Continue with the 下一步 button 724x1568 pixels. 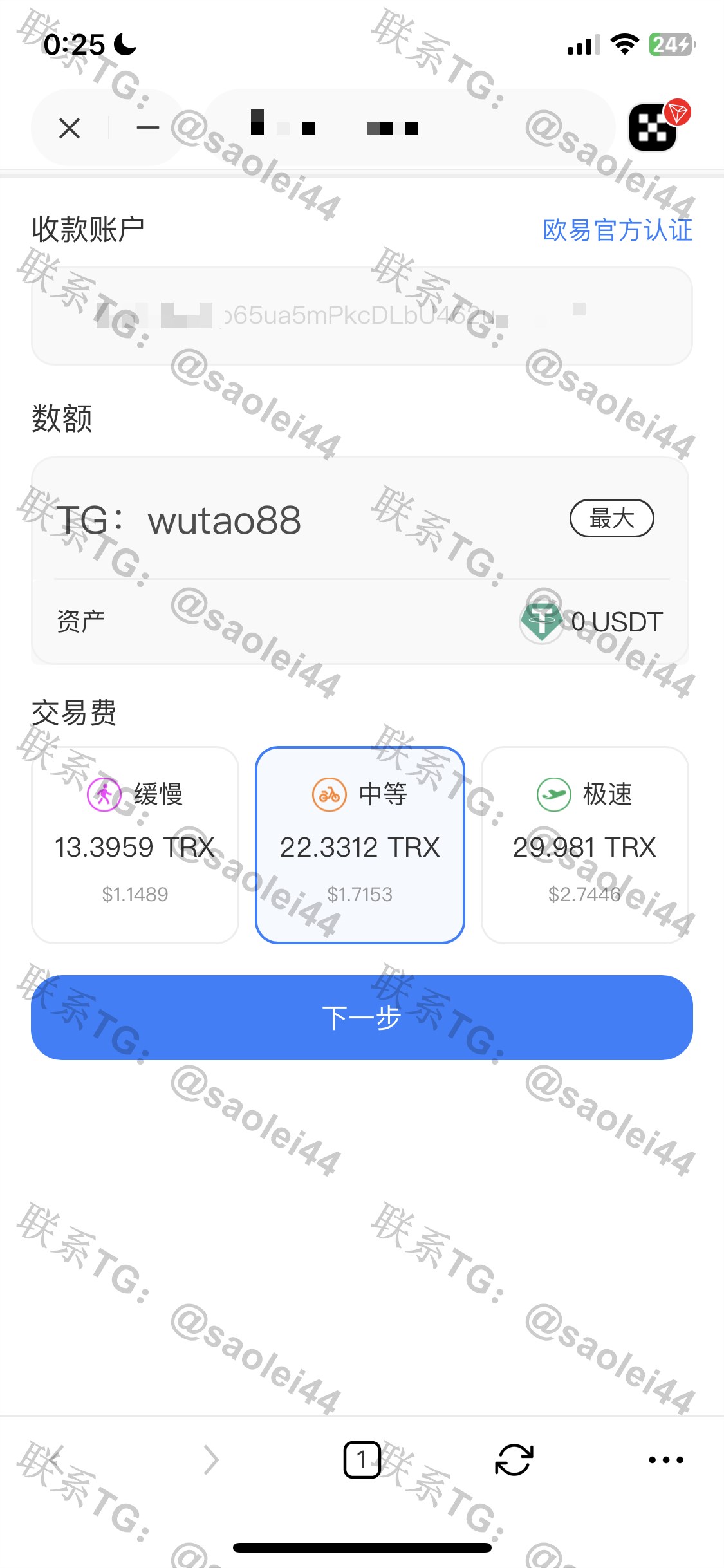[362, 1017]
